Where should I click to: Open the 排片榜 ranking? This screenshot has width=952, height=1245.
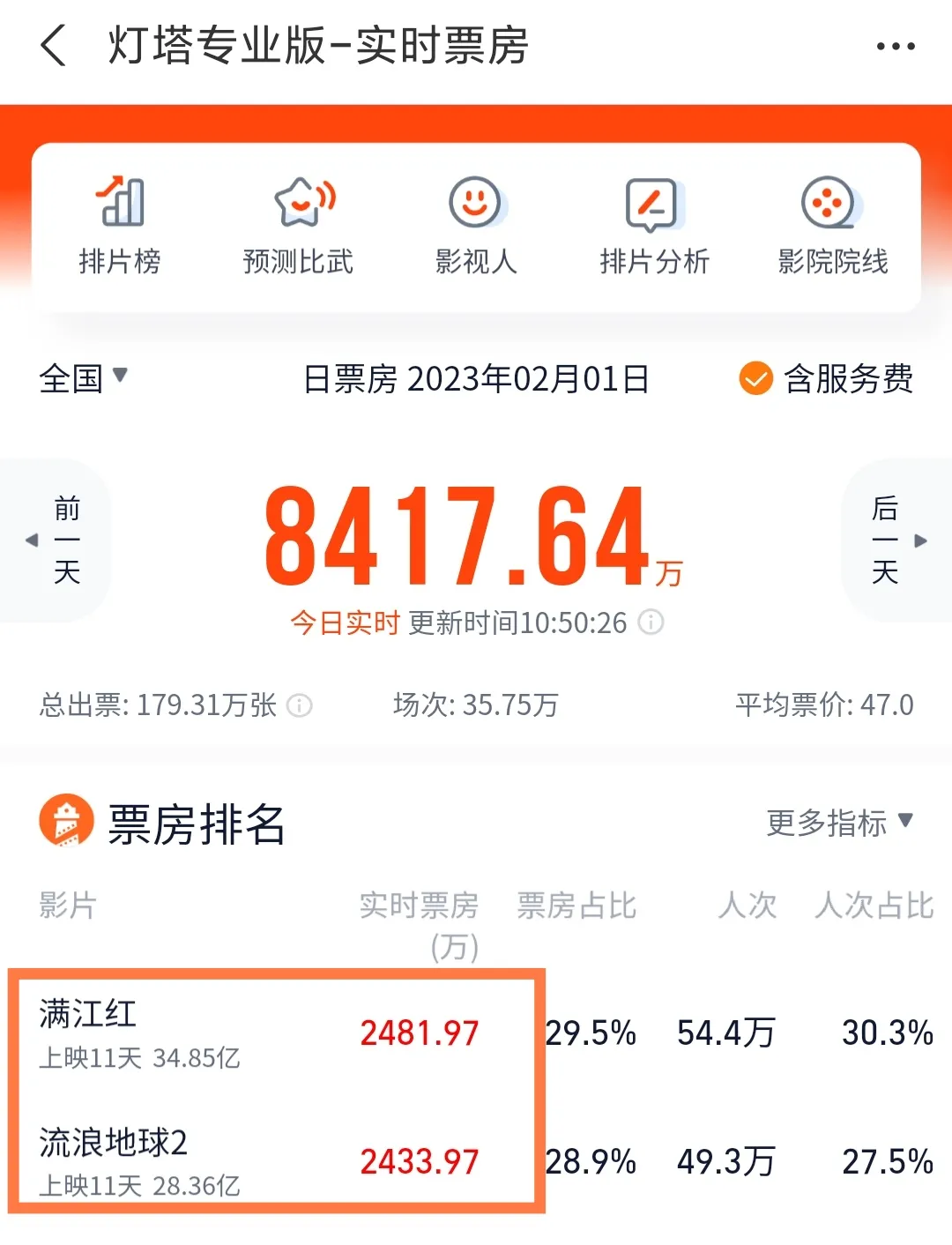point(120,227)
